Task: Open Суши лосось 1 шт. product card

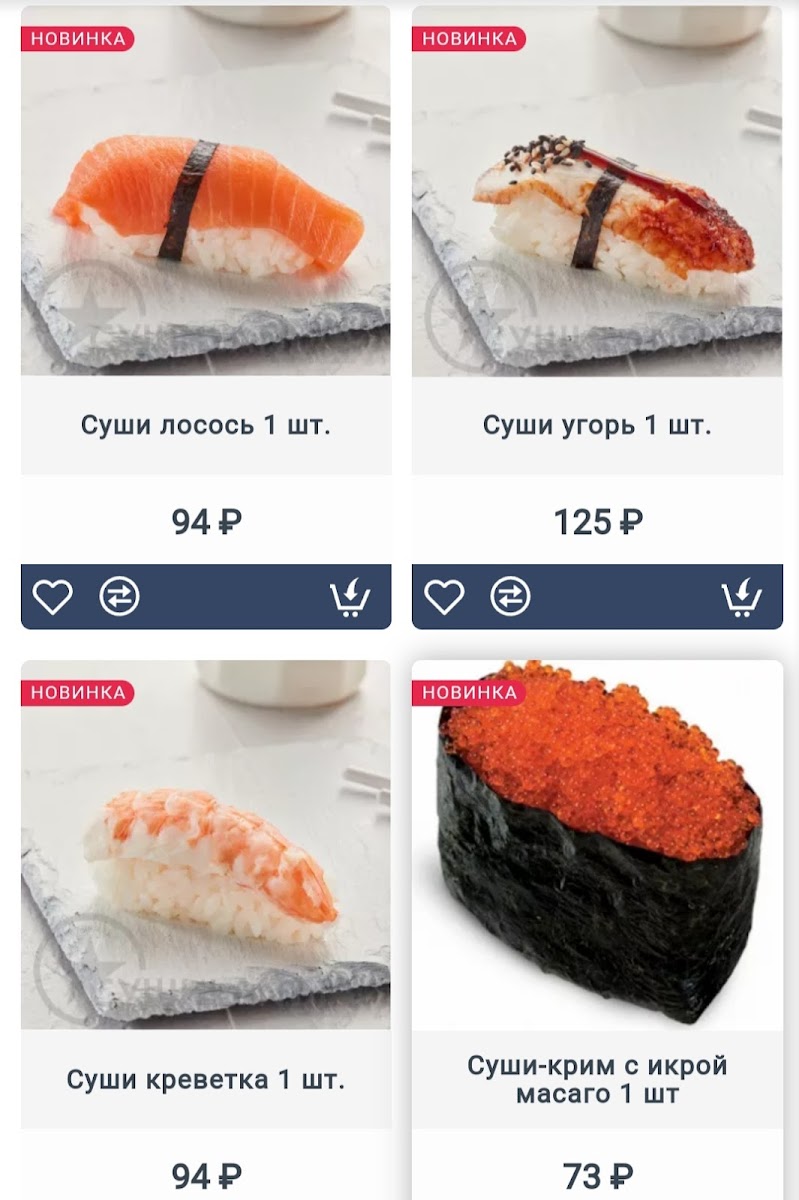Action: (x=206, y=425)
